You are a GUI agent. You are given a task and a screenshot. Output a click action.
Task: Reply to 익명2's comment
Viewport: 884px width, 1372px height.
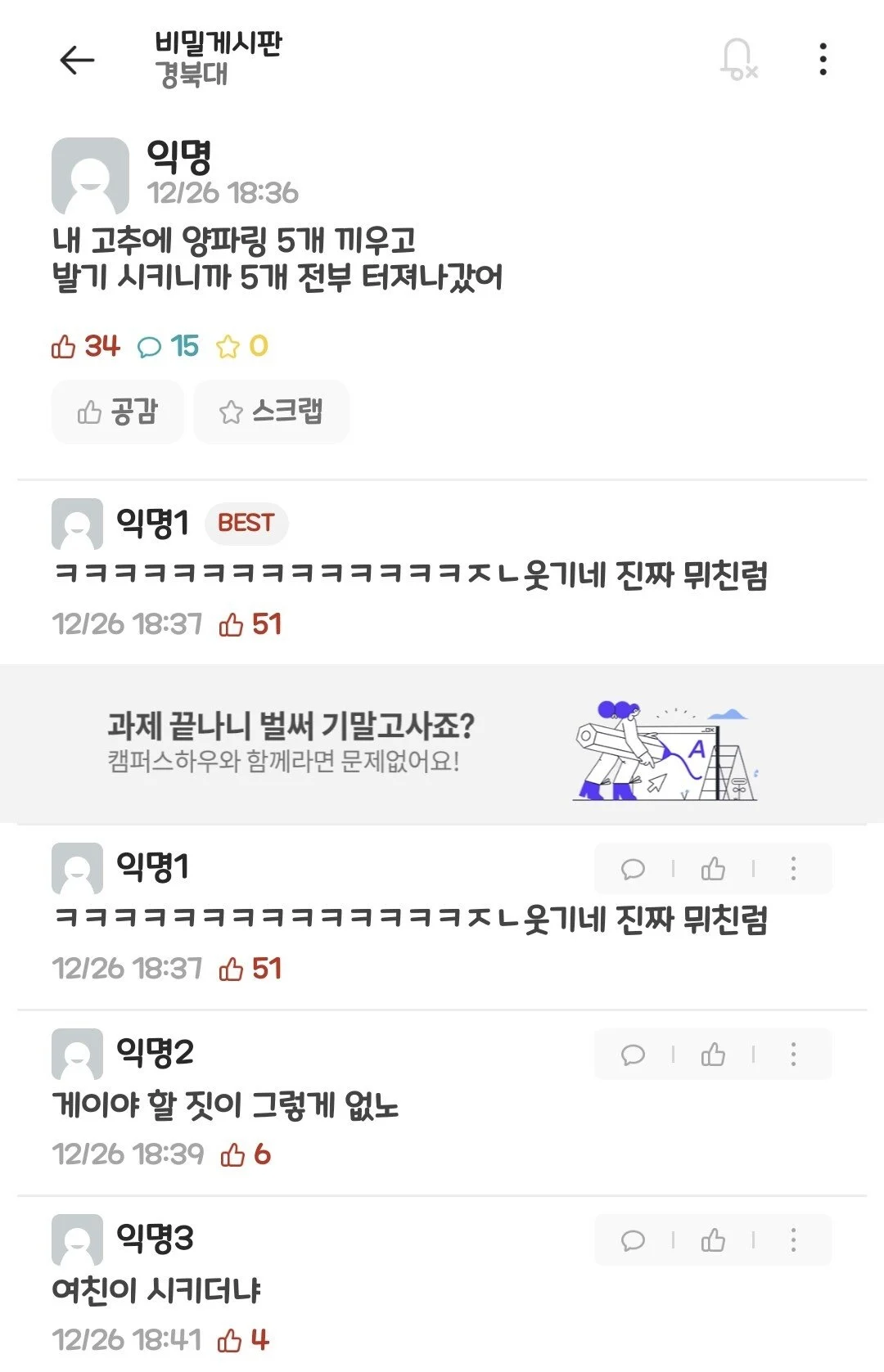pyautogui.click(x=633, y=1055)
